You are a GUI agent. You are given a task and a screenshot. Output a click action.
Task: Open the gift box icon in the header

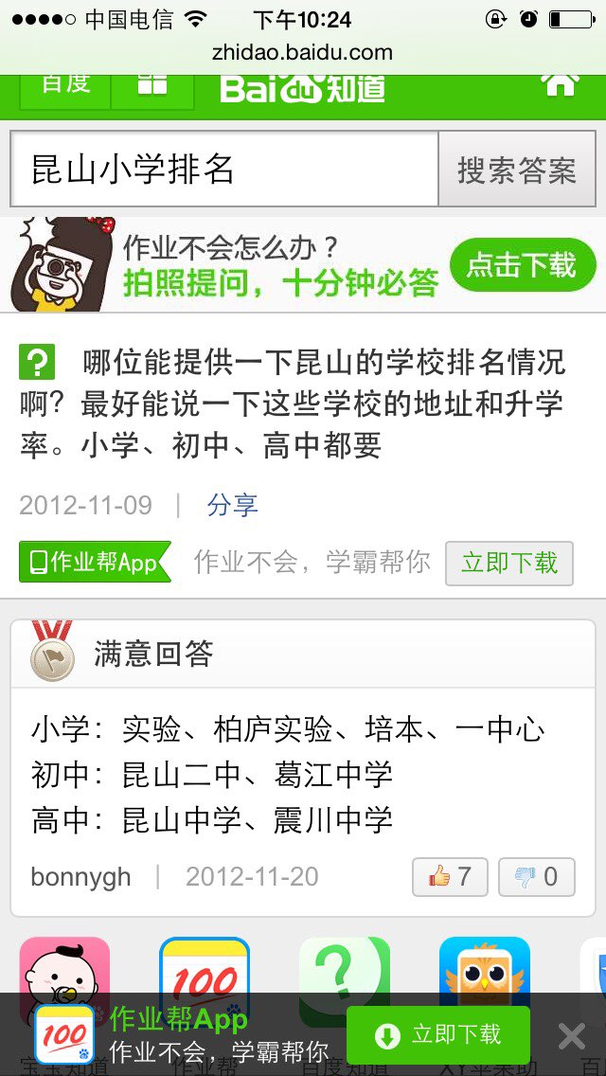[x=152, y=91]
